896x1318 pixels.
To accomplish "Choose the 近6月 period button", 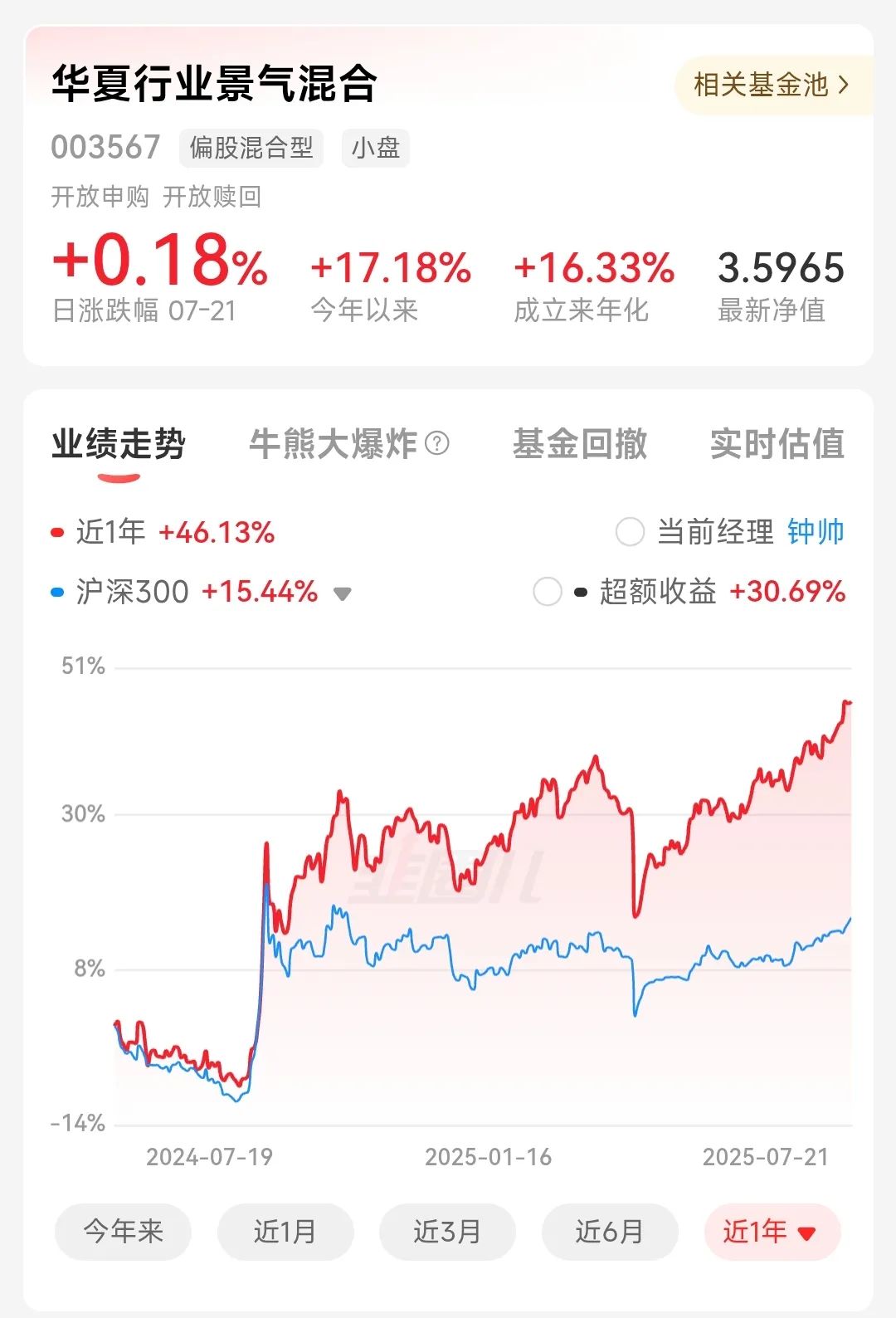I will [610, 1233].
